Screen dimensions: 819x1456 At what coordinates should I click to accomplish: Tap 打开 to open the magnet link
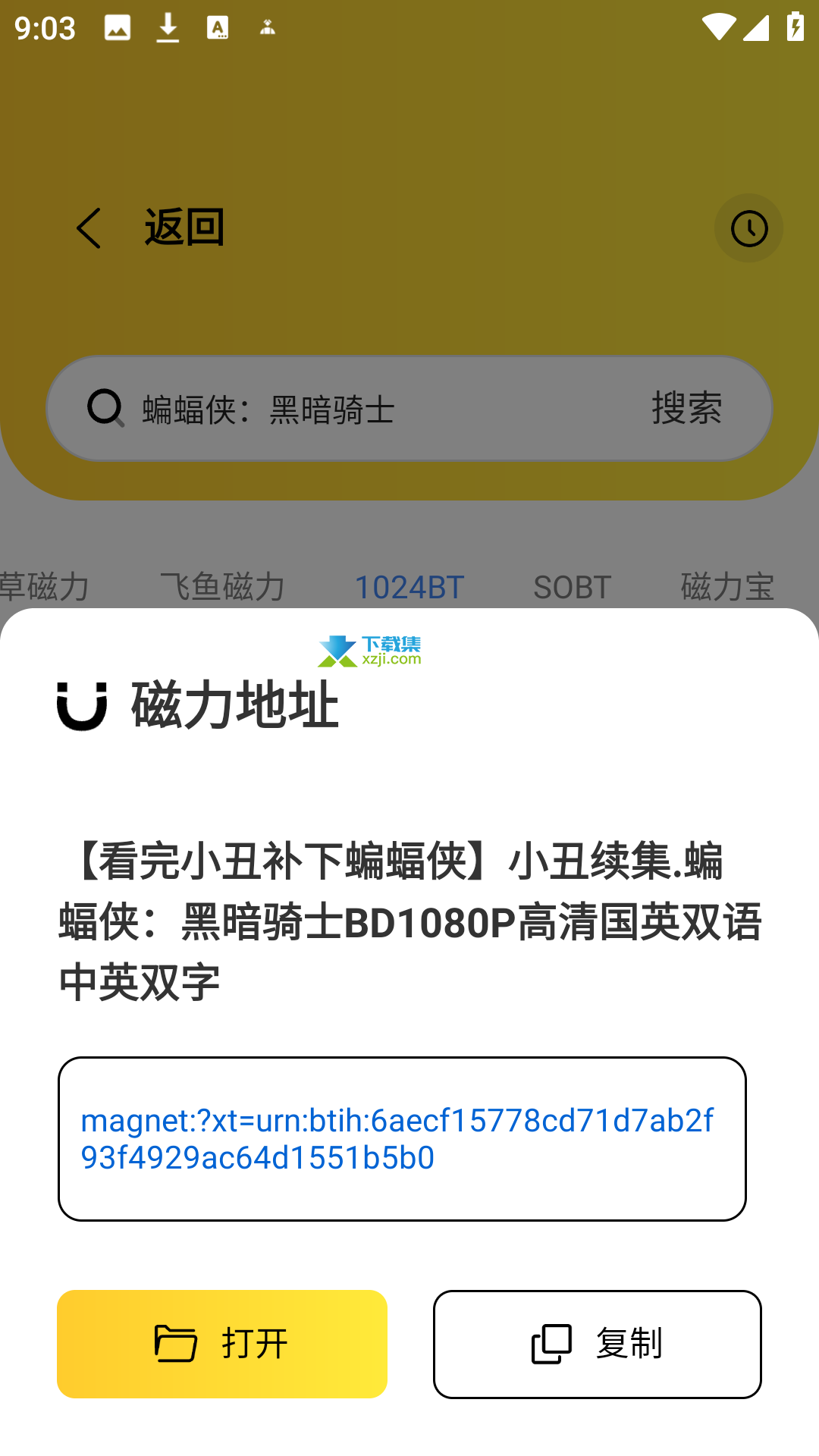[x=222, y=1344]
